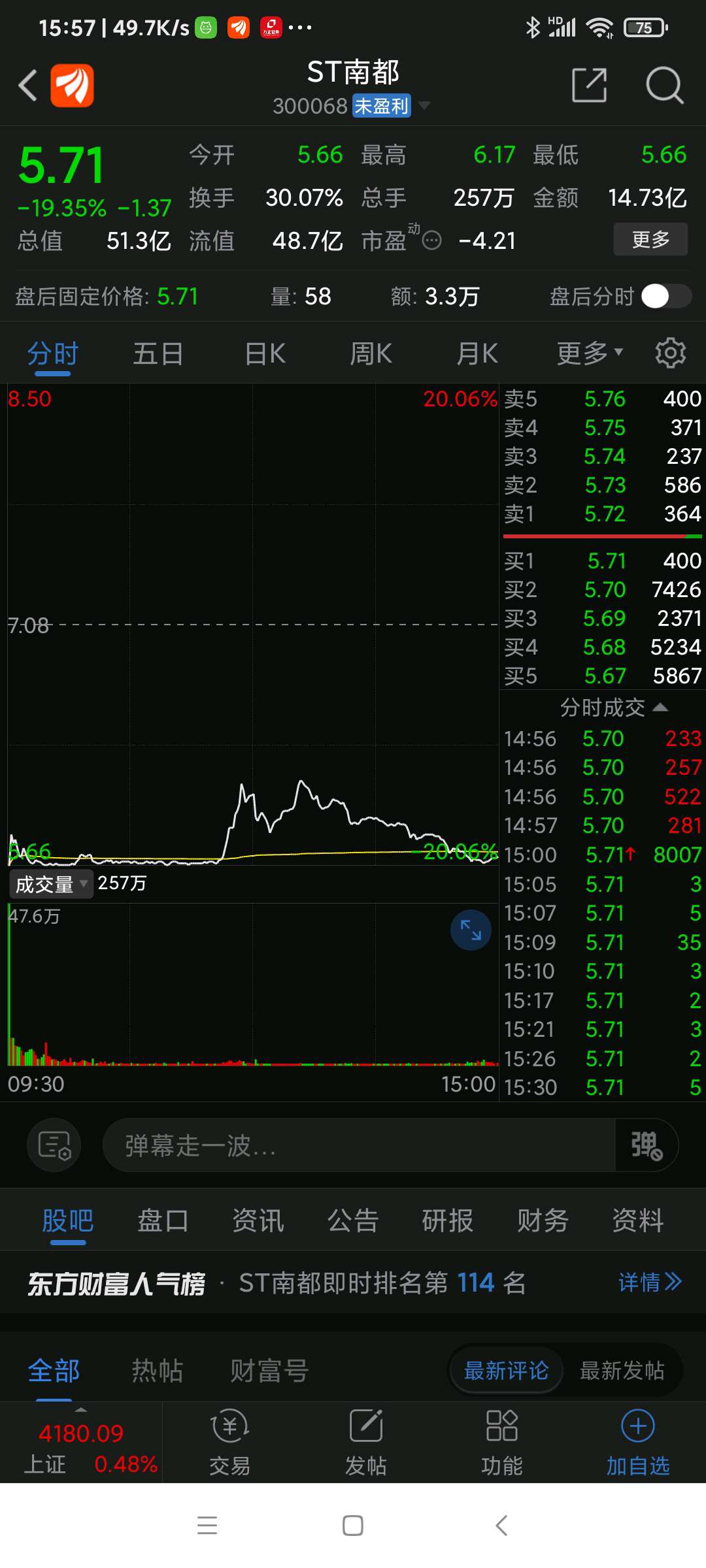Switch to 最新发帖 sorting
Viewport: 706px width, 1568px height.
click(622, 1370)
